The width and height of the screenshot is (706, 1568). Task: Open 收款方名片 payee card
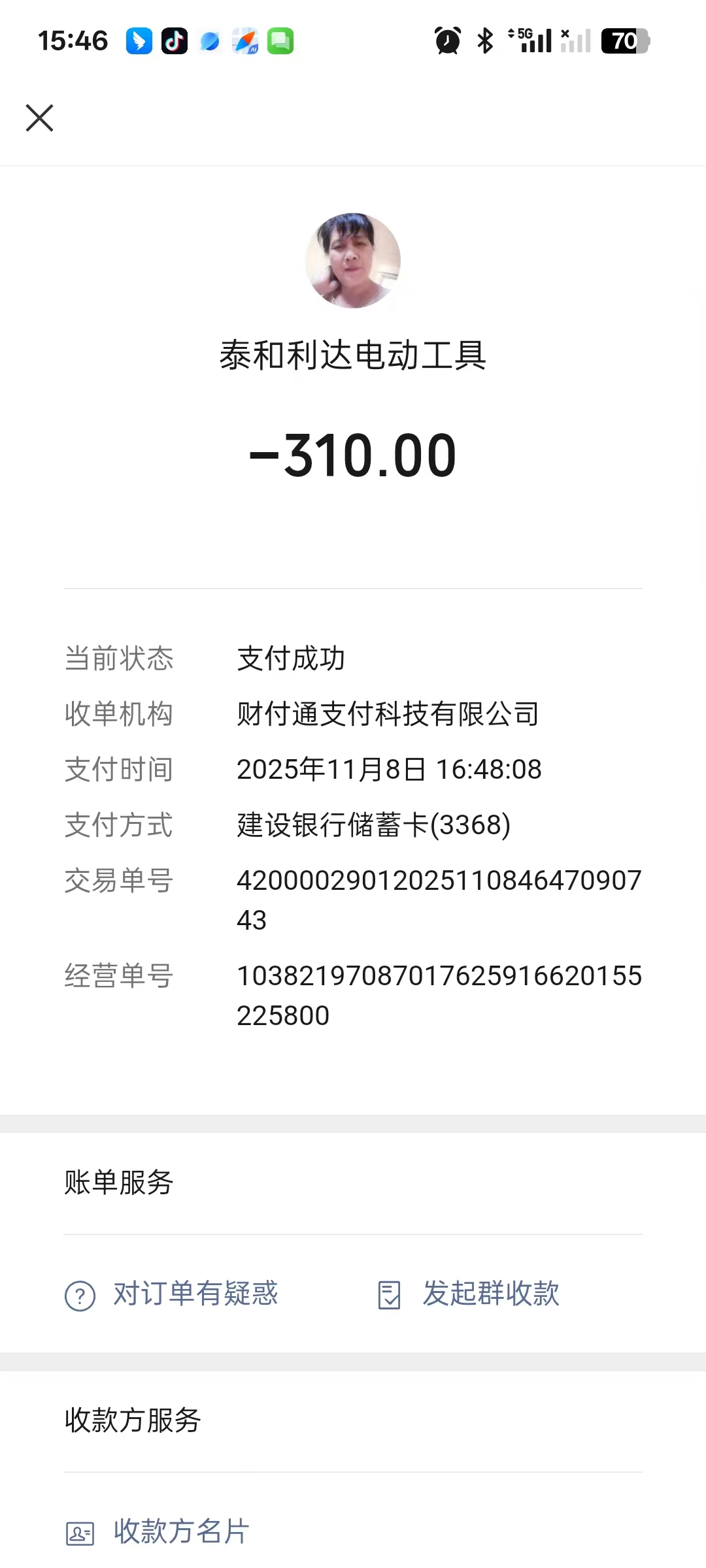click(x=158, y=1531)
